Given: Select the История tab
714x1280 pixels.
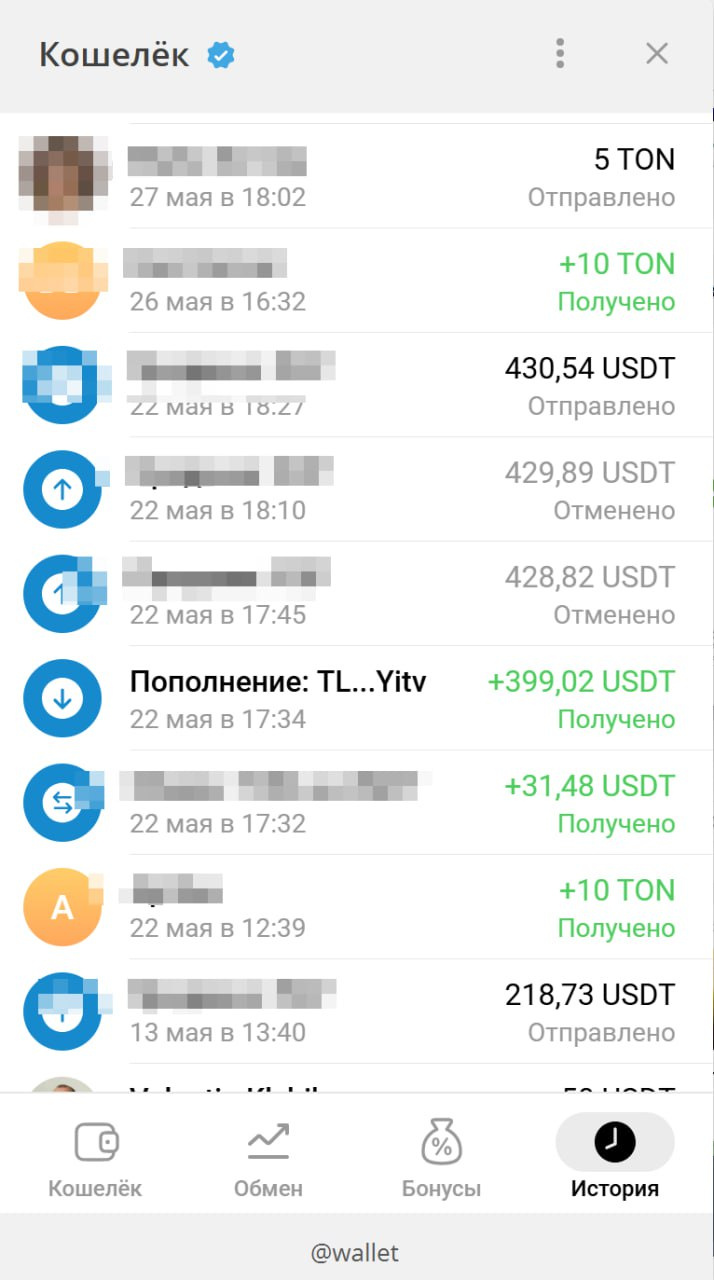Looking at the screenshot, I should point(615,1158).
